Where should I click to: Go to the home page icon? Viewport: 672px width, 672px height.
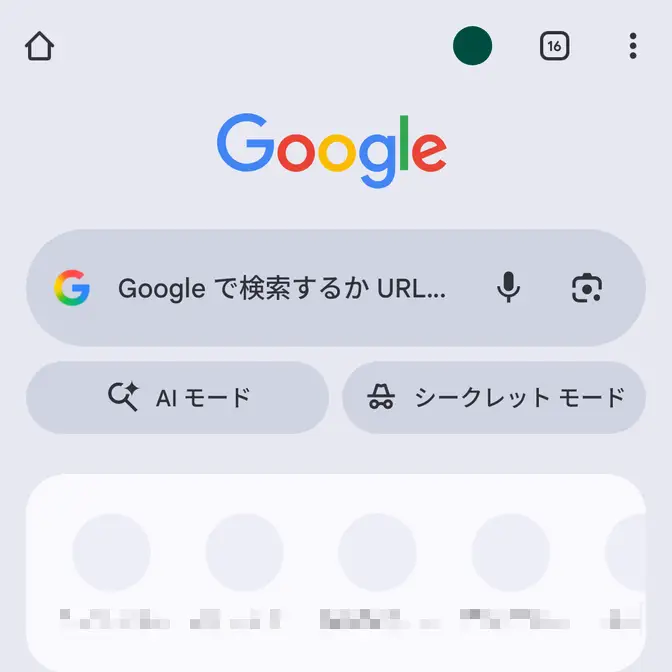pyautogui.click(x=39, y=46)
